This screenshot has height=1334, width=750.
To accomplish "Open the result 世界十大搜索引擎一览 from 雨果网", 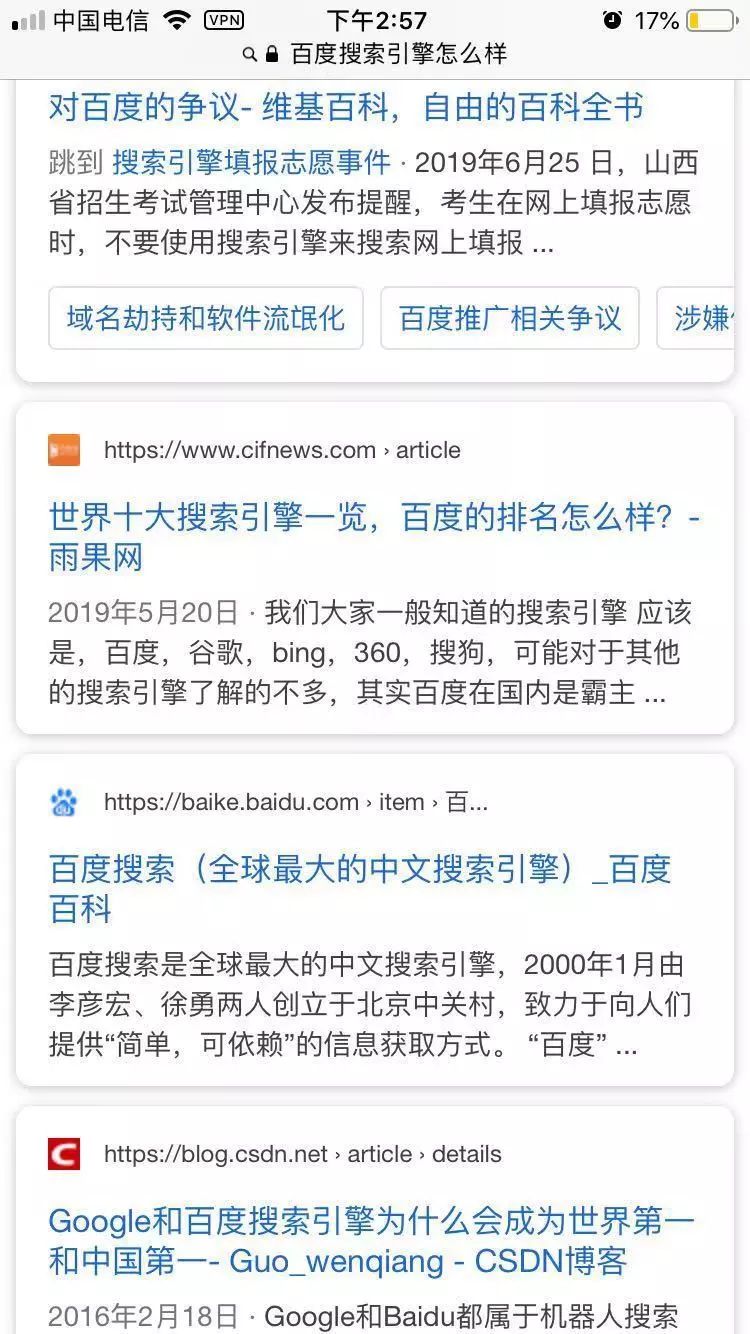I will click(373, 537).
